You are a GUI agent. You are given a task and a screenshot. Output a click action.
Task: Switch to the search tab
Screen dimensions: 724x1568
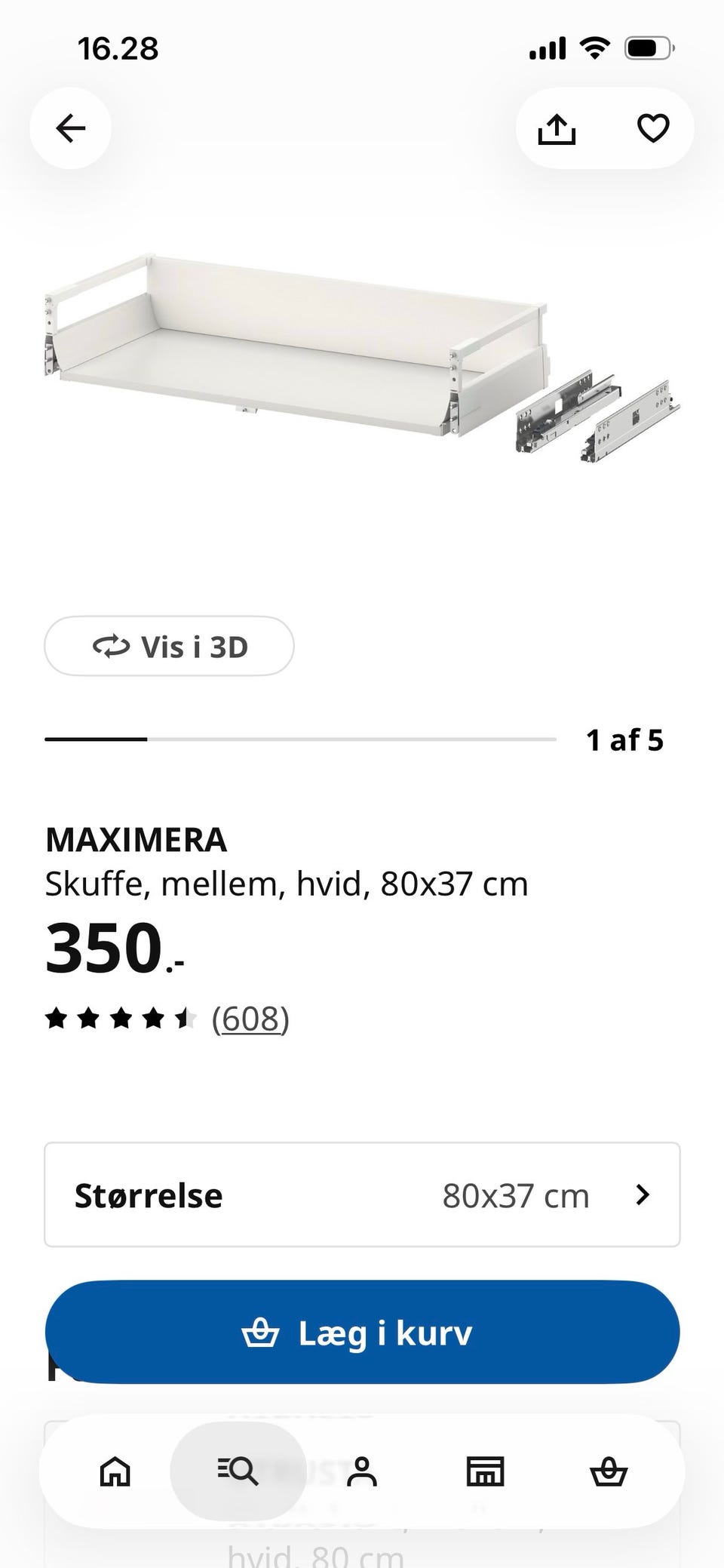click(x=238, y=1471)
